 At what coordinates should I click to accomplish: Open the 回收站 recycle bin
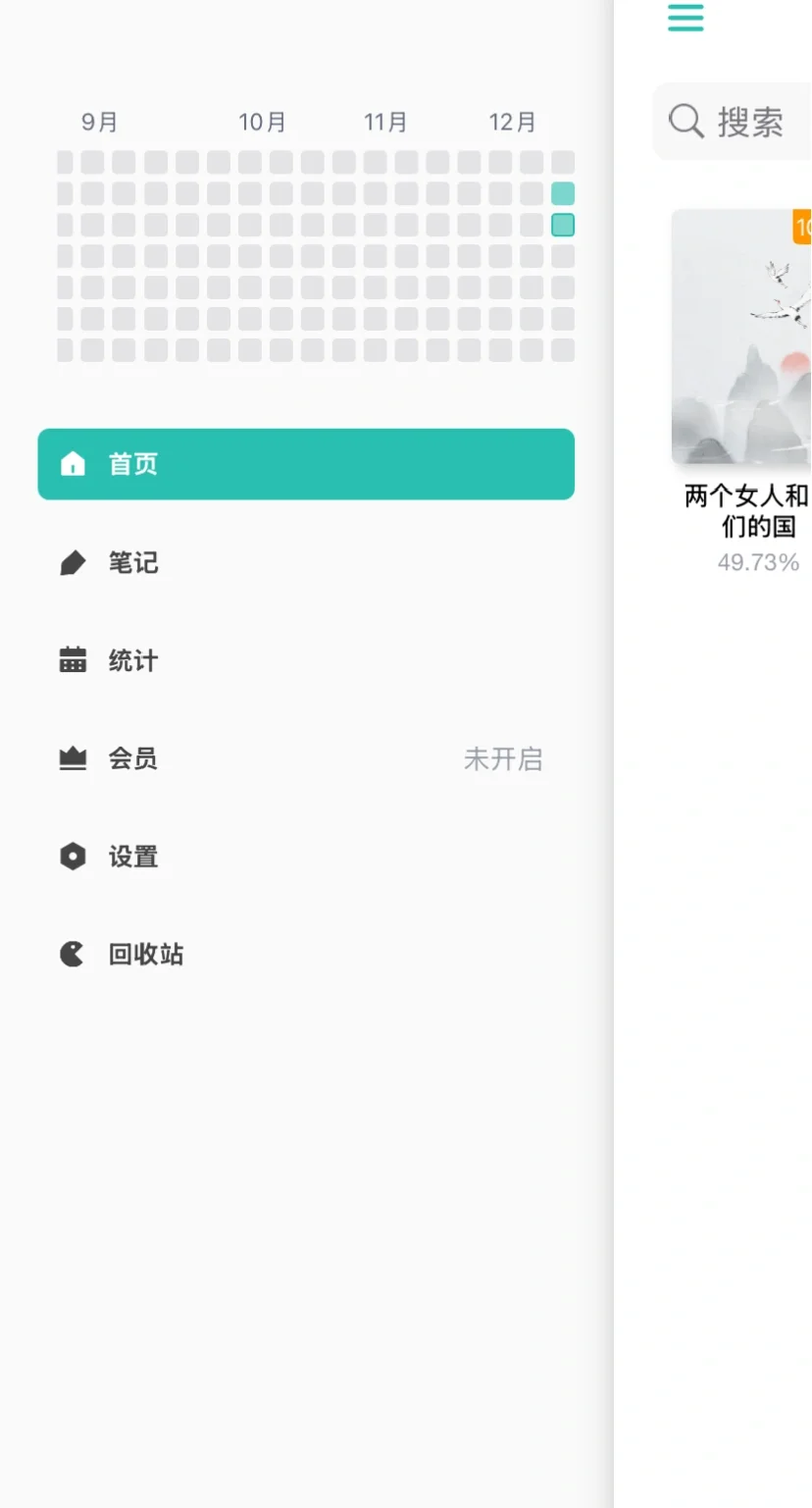[x=306, y=954]
